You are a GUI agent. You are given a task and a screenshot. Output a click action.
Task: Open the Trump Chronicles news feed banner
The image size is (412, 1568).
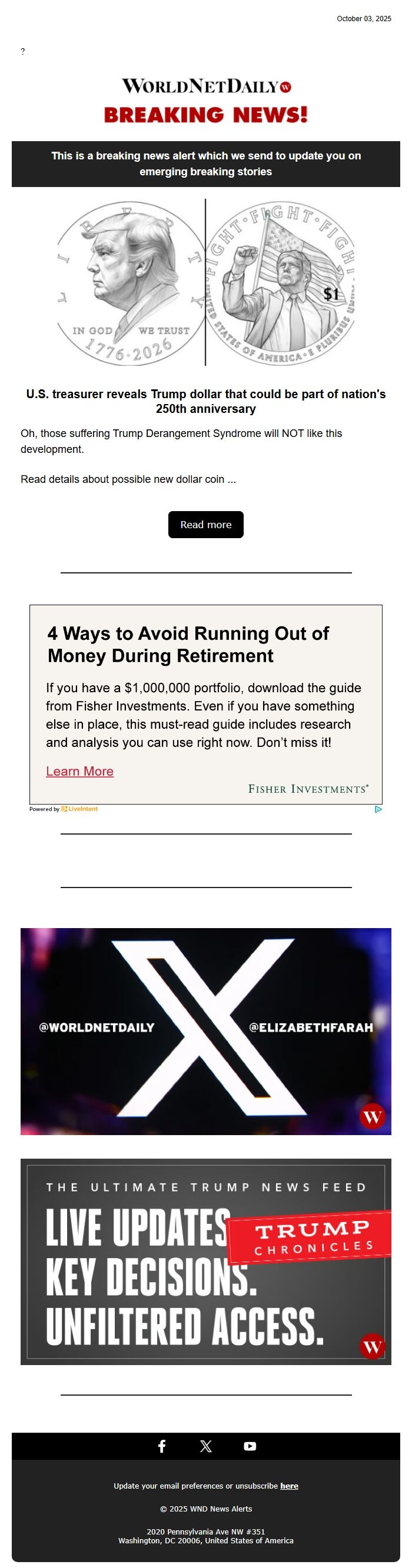click(205, 1260)
